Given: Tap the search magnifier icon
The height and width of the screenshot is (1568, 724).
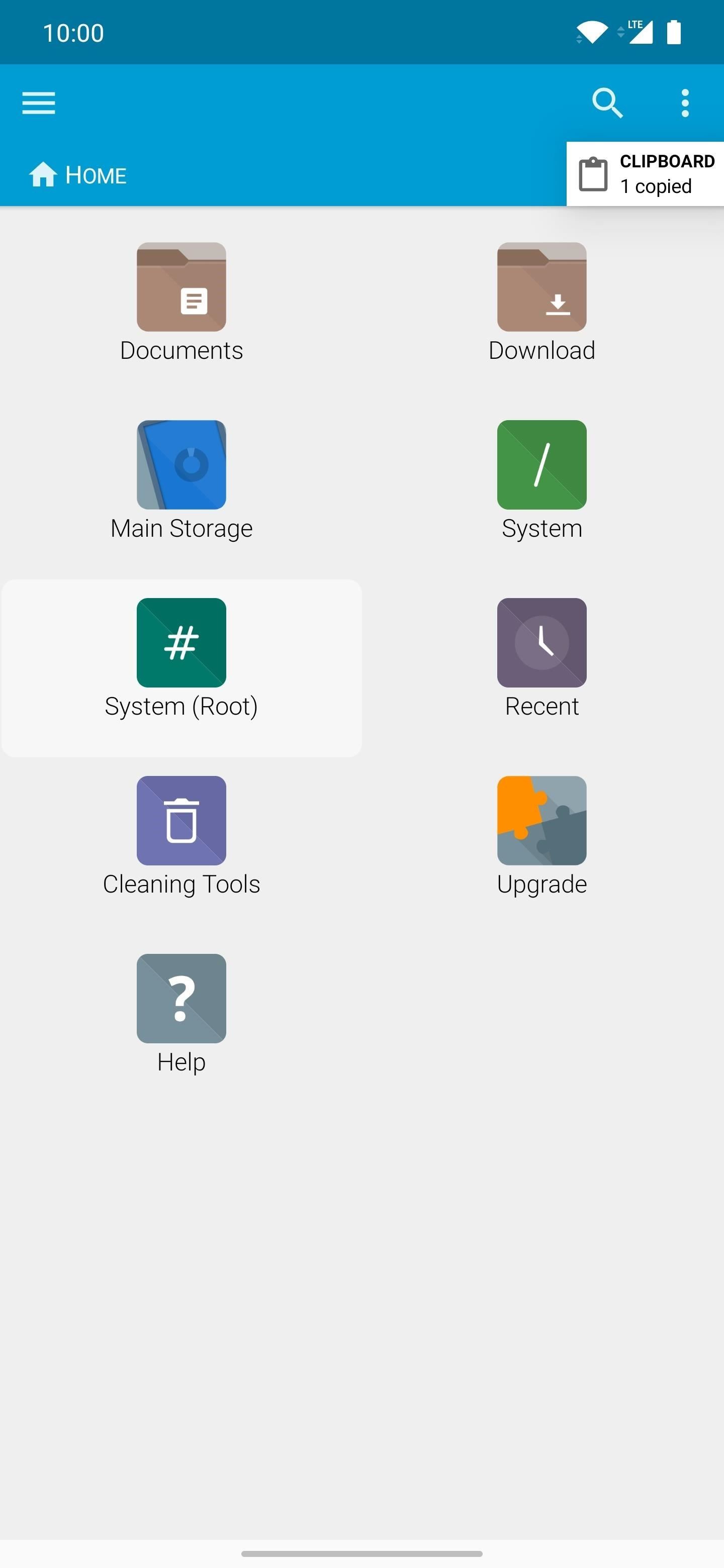Looking at the screenshot, I should pos(606,103).
